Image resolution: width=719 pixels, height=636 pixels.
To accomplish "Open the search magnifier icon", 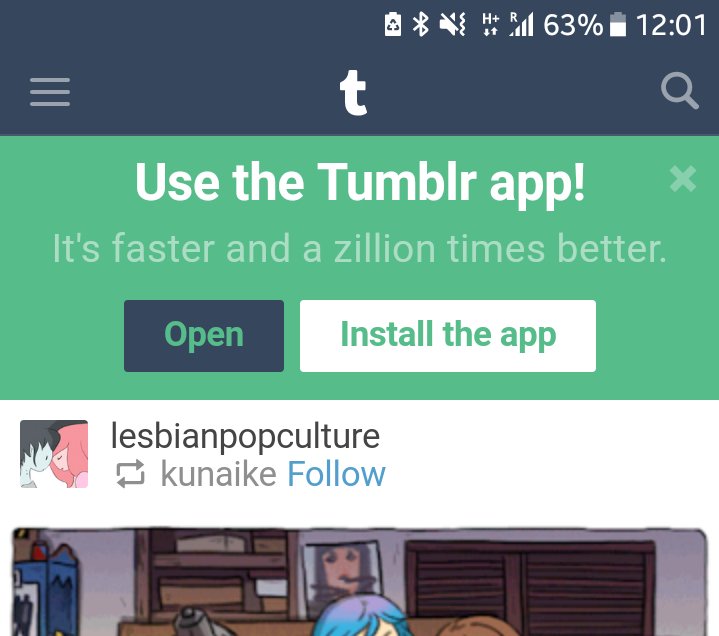I will (680, 92).
